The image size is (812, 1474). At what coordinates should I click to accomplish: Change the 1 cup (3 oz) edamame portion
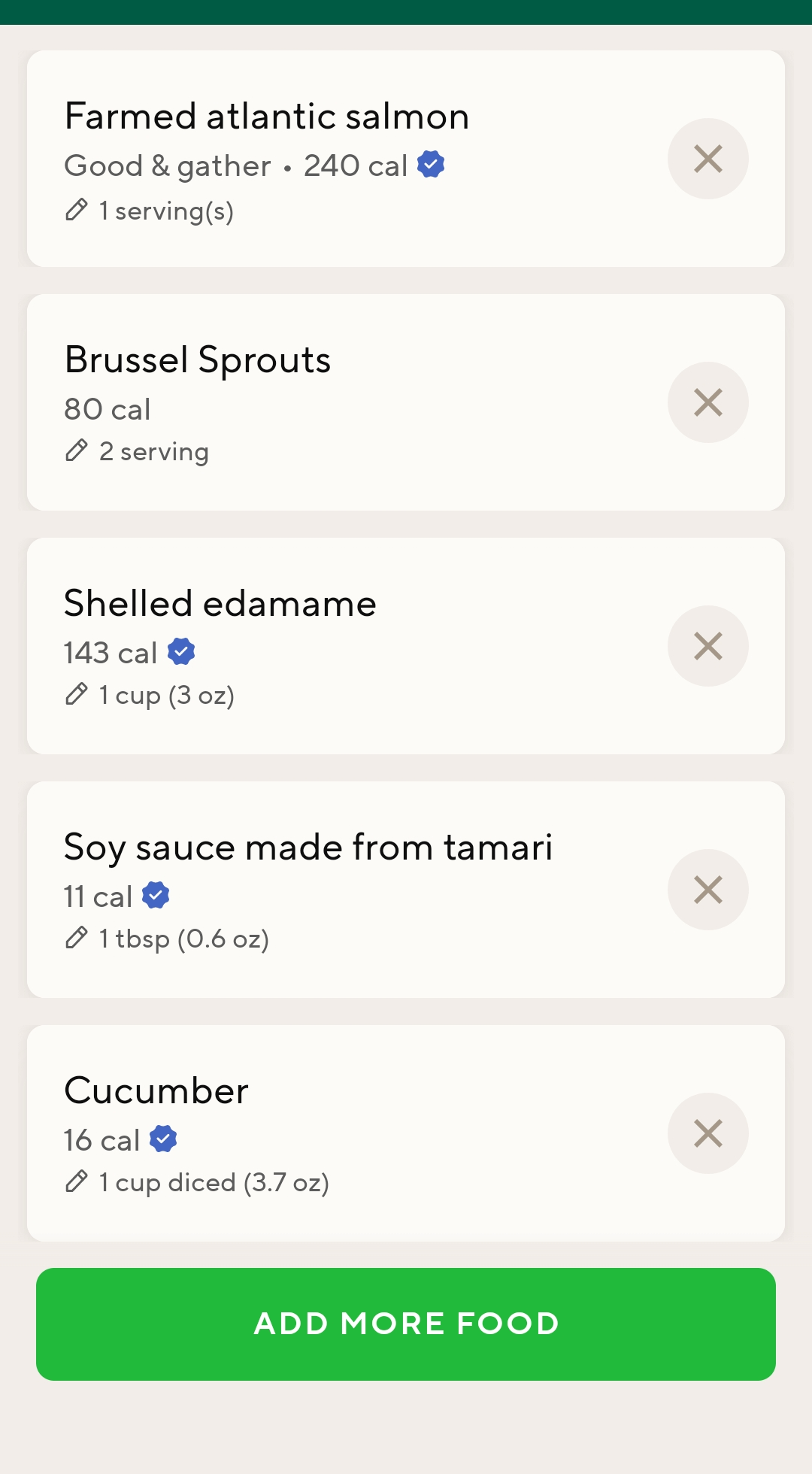click(x=150, y=695)
